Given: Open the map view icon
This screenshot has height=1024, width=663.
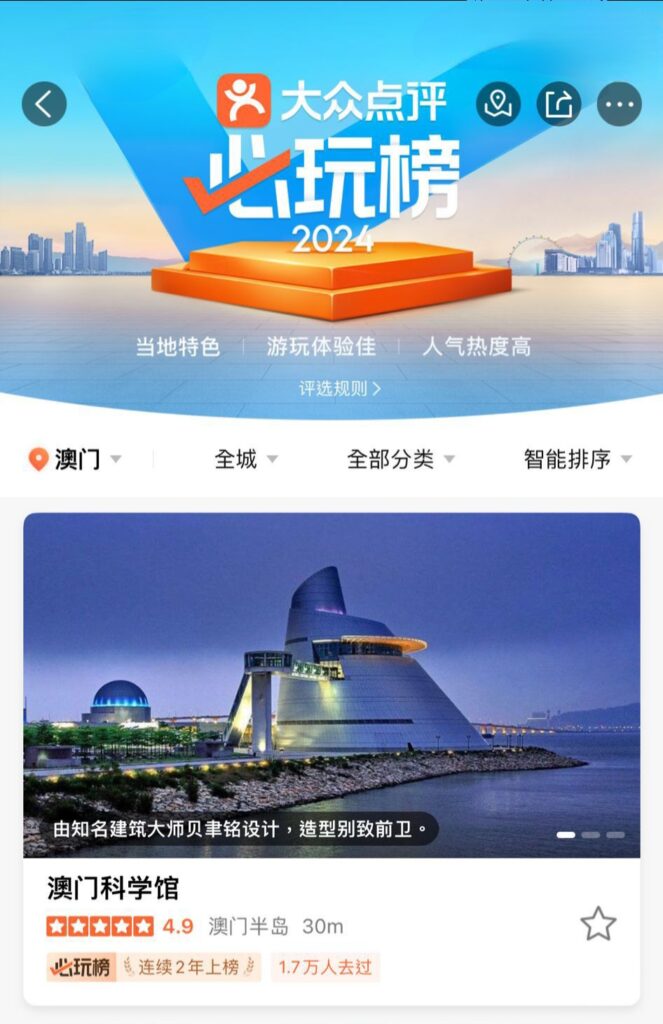Looking at the screenshot, I should click(x=498, y=104).
